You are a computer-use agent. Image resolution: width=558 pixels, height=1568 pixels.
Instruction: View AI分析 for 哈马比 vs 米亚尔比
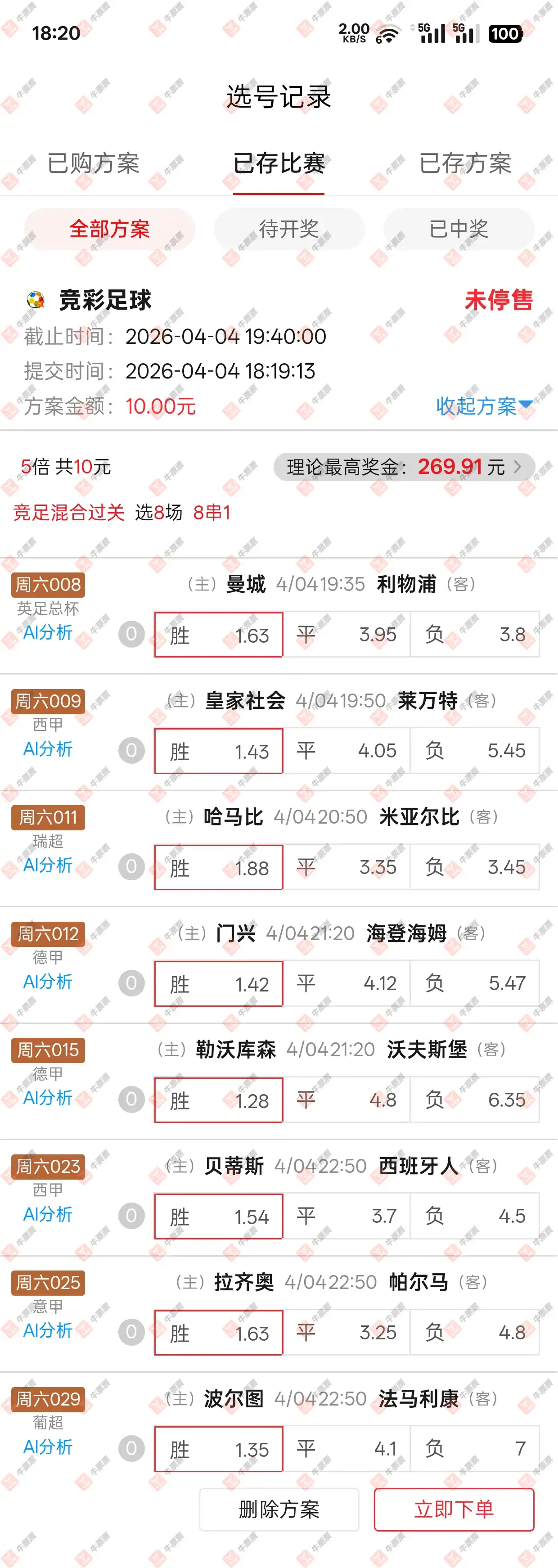[47, 865]
